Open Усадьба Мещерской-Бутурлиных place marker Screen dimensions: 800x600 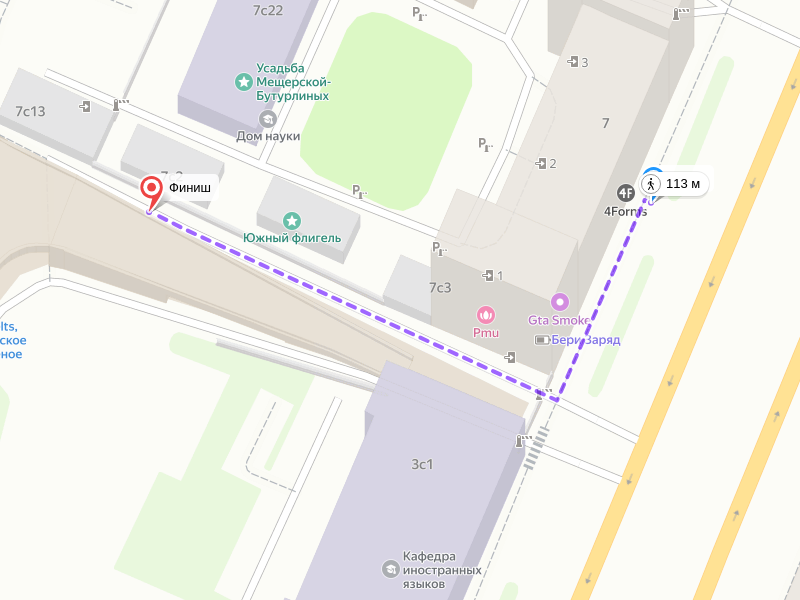pyautogui.click(x=242, y=81)
